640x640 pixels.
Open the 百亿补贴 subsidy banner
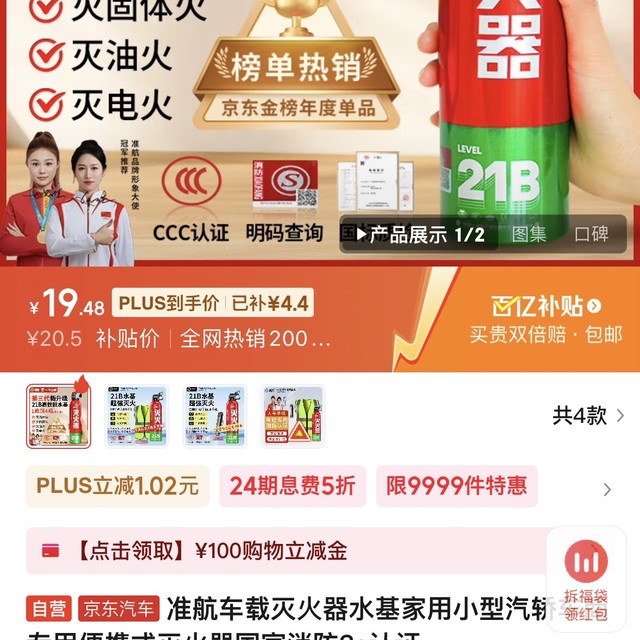[x=546, y=305]
